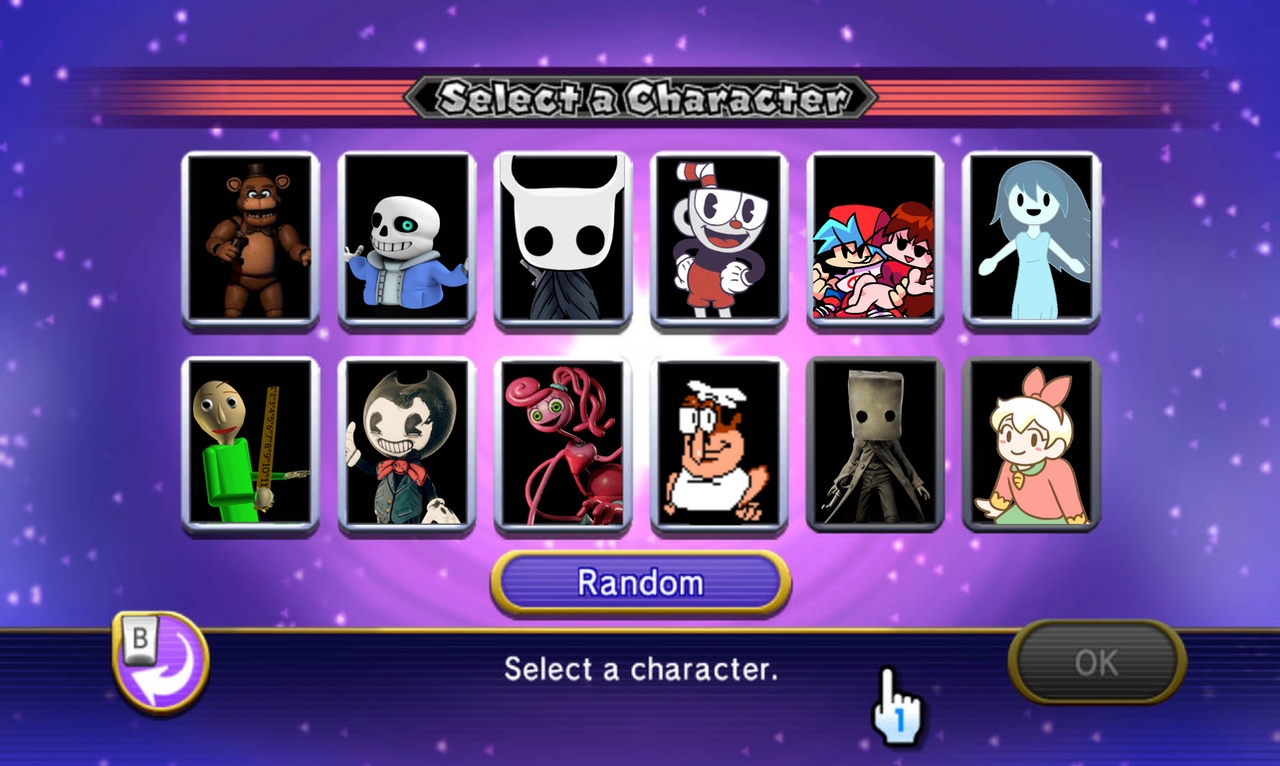Pick Baldi holding the ruler
Screen dimensions: 1280x766
pos(251,443)
